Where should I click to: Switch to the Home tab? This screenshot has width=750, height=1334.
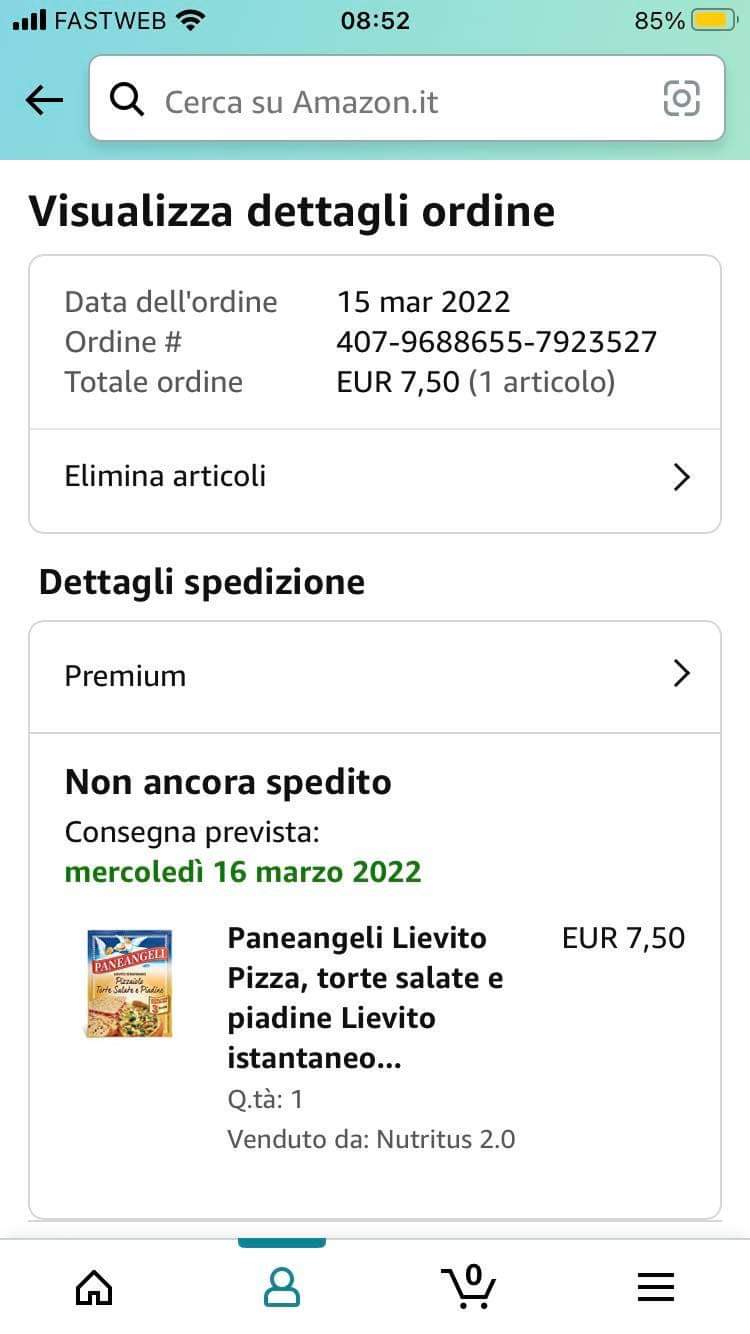click(x=94, y=1286)
